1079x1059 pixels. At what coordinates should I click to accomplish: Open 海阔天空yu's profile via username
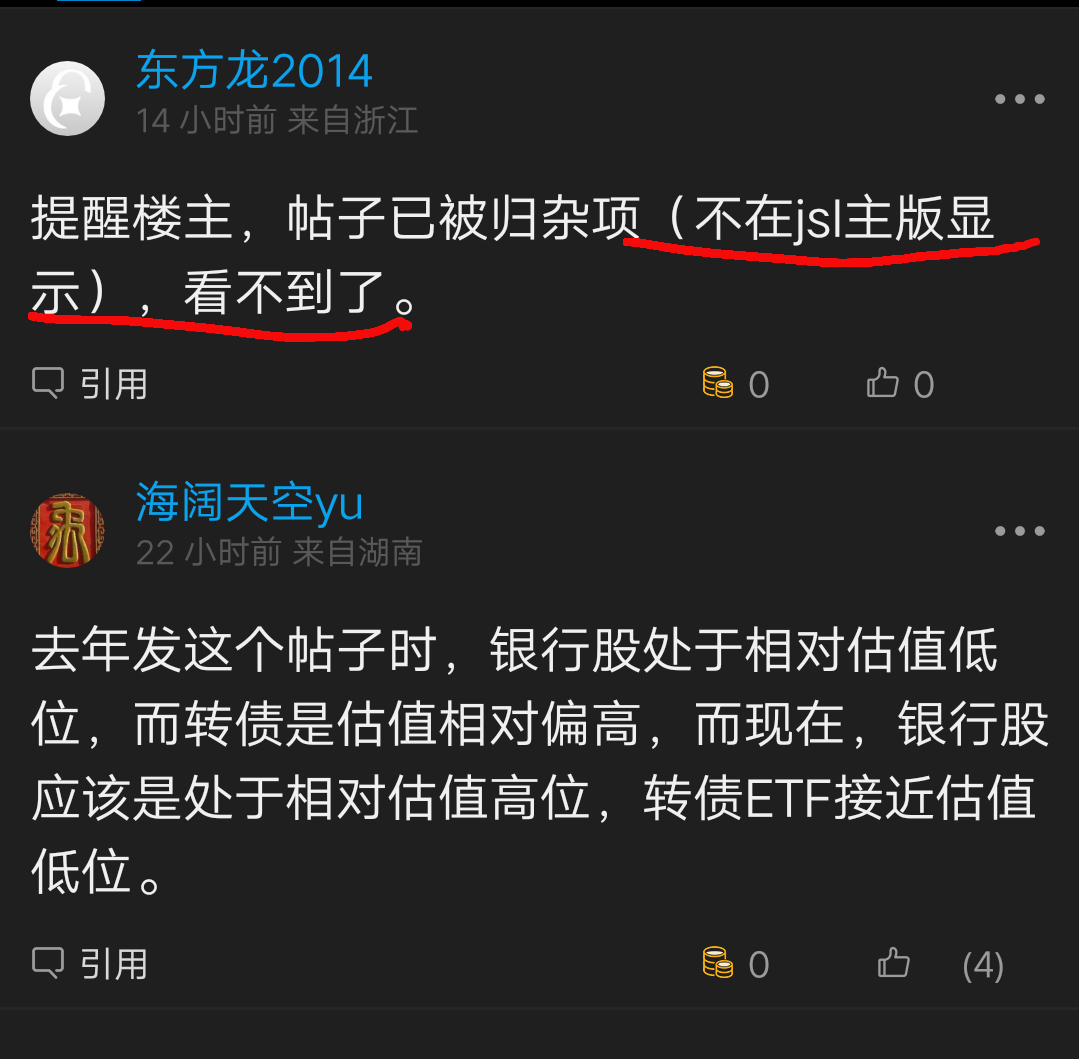[x=249, y=503]
